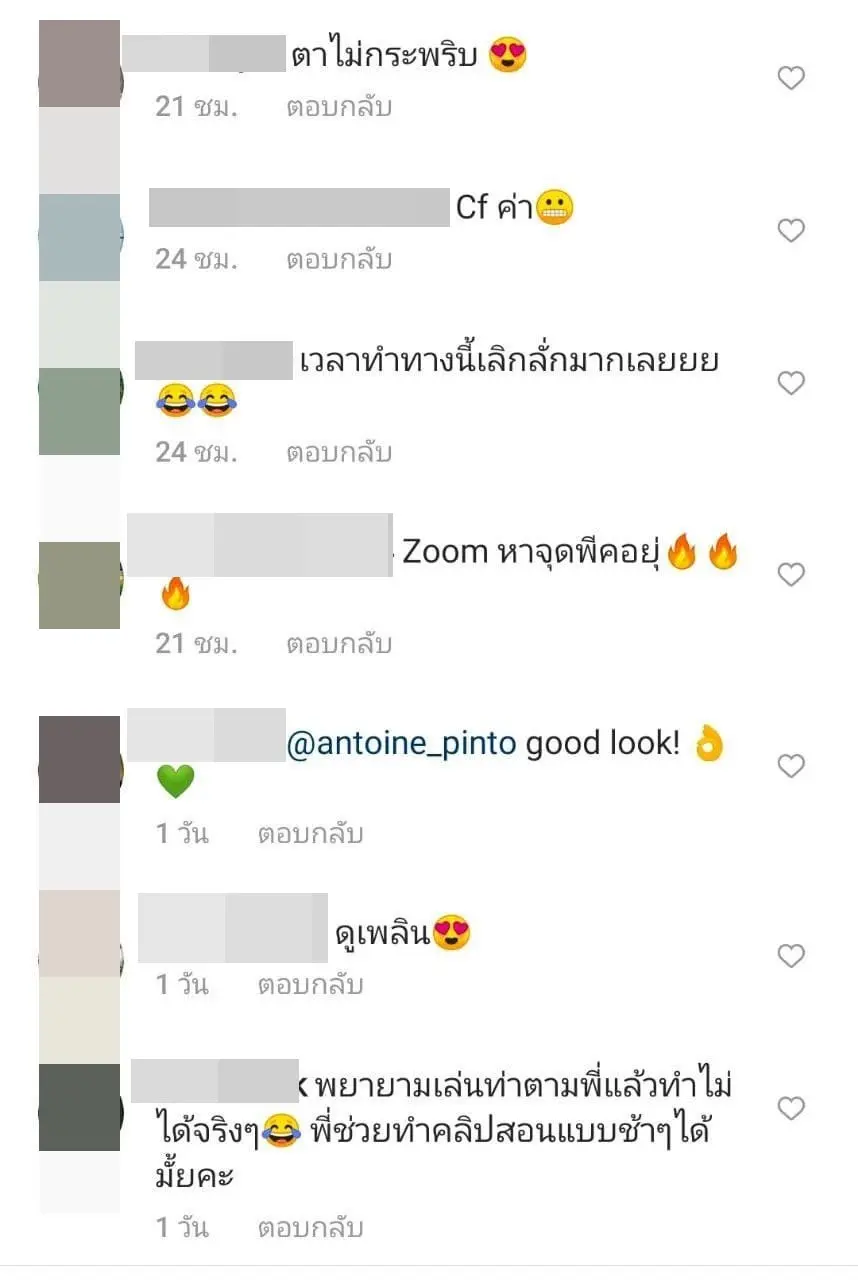Reply to the comment 'ดูเพลิน'
This screenshot has width=858, height=1280.
(x=310, y=985)
